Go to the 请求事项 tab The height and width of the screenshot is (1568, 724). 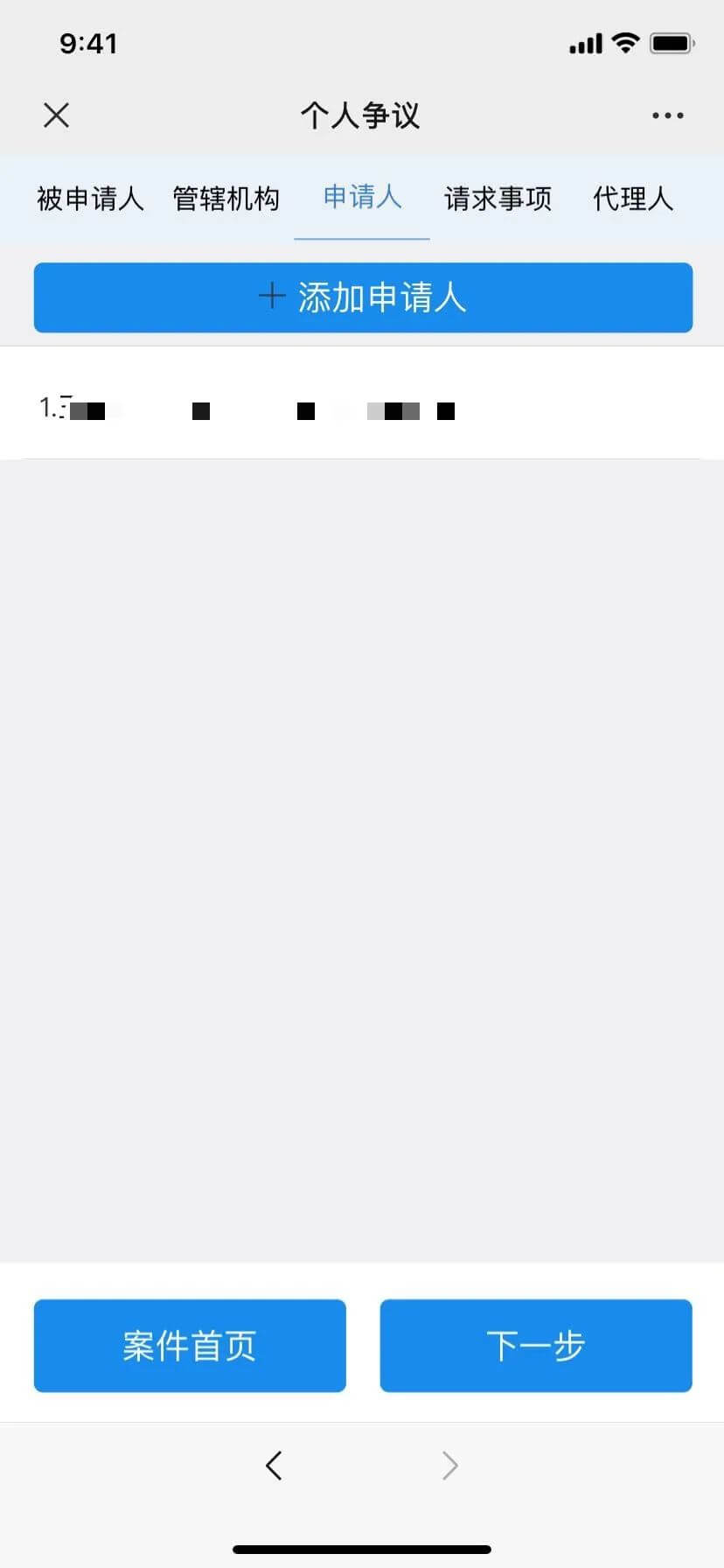pyautogui.click(x=498, y=199)
